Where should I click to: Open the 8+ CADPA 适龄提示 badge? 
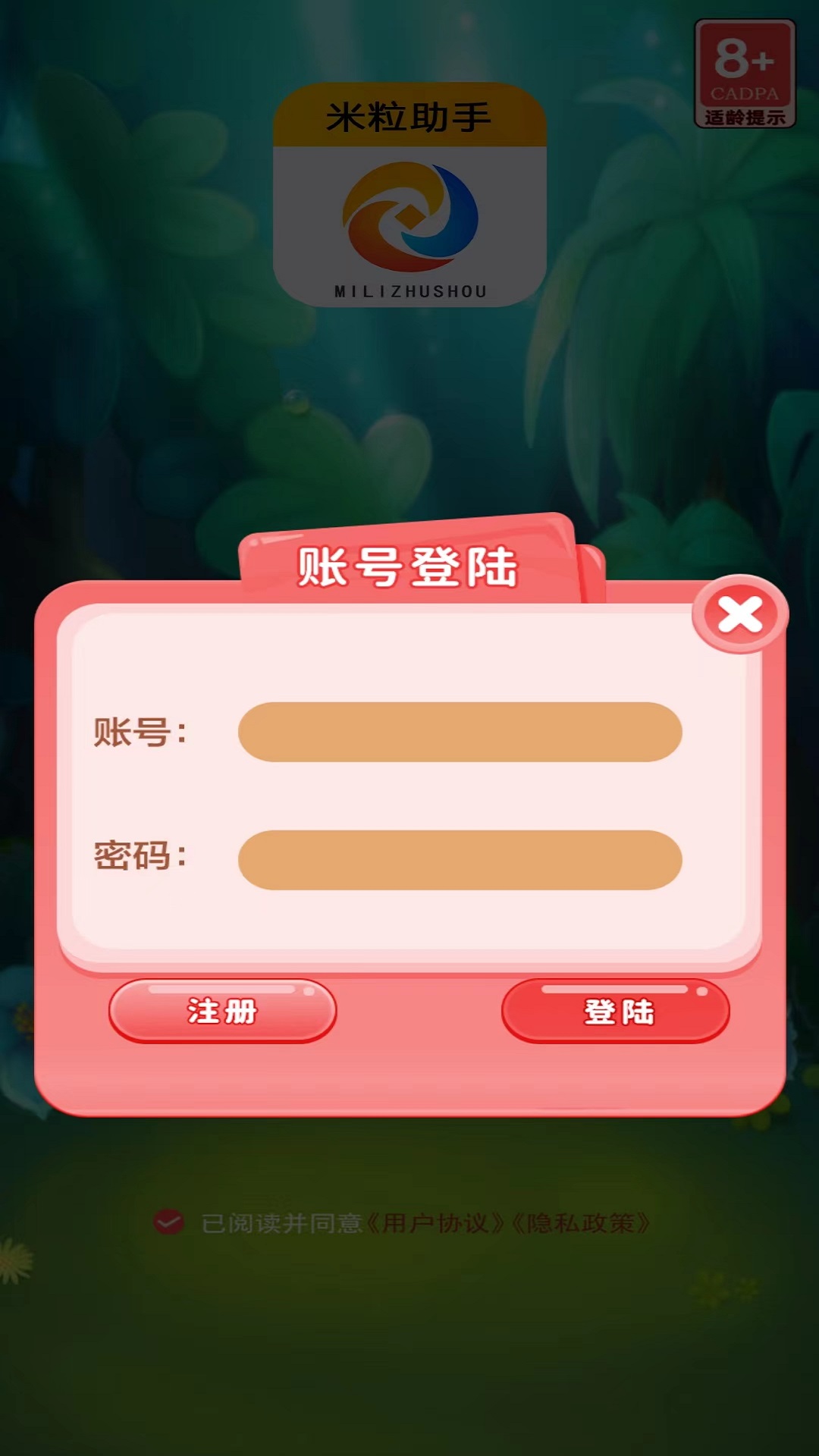pyautogui.click(x=745, y=74)
